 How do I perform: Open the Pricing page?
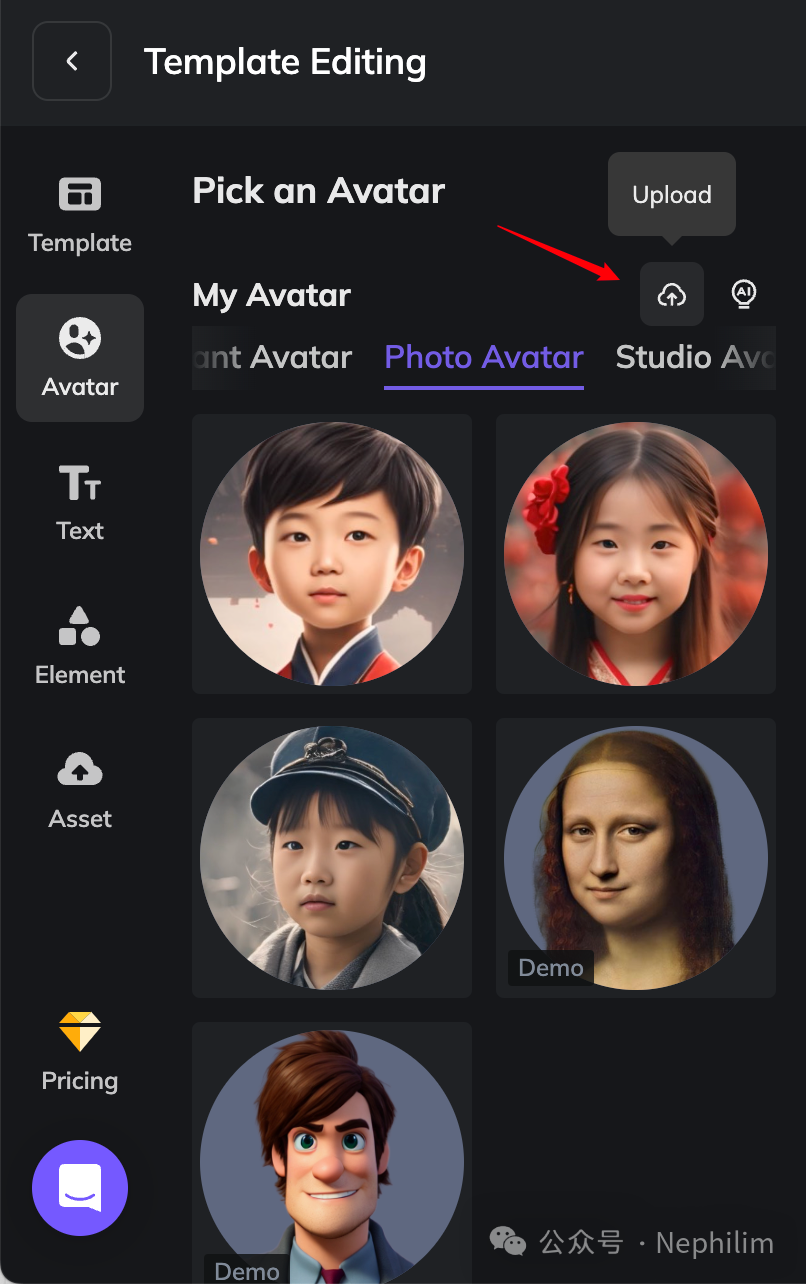coord(80,1052)
